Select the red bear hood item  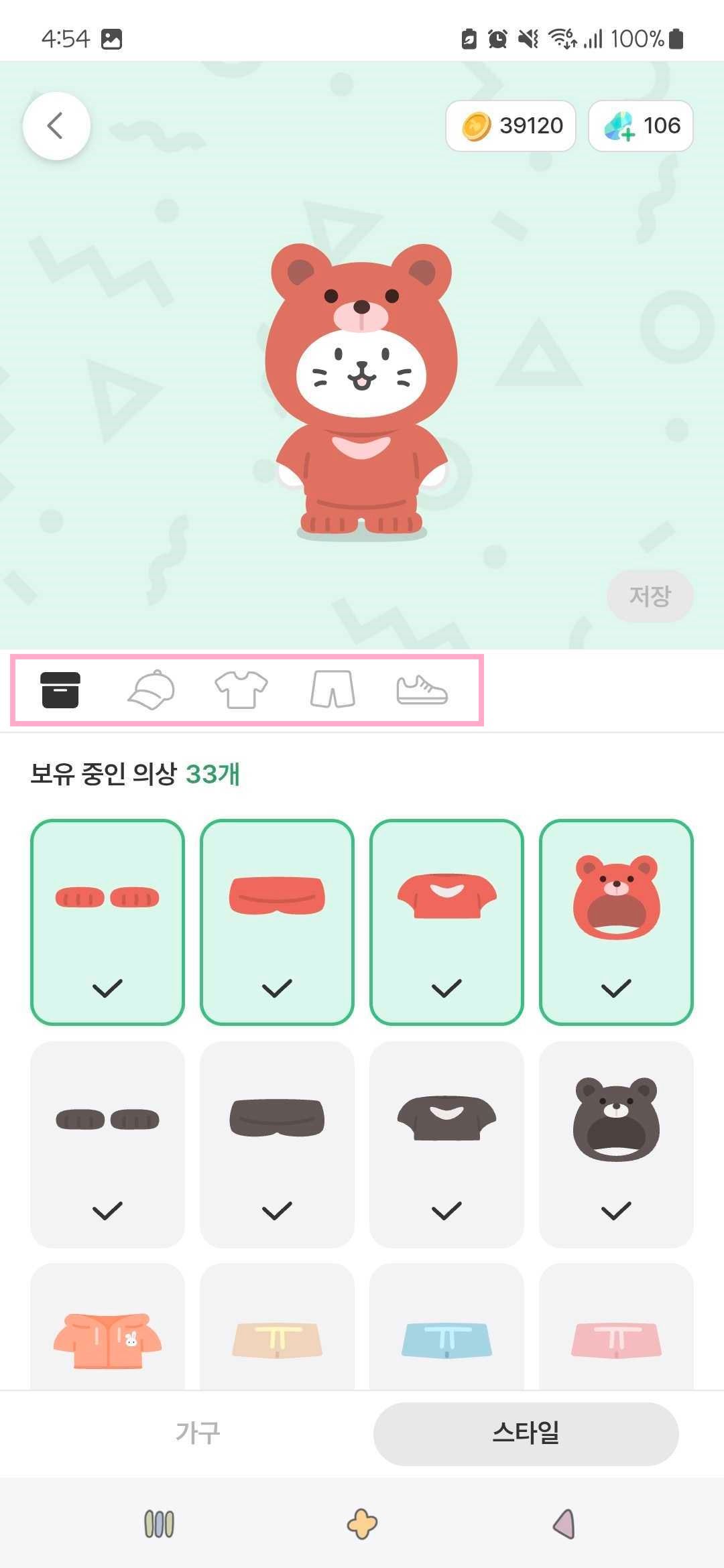click(616, 921)
